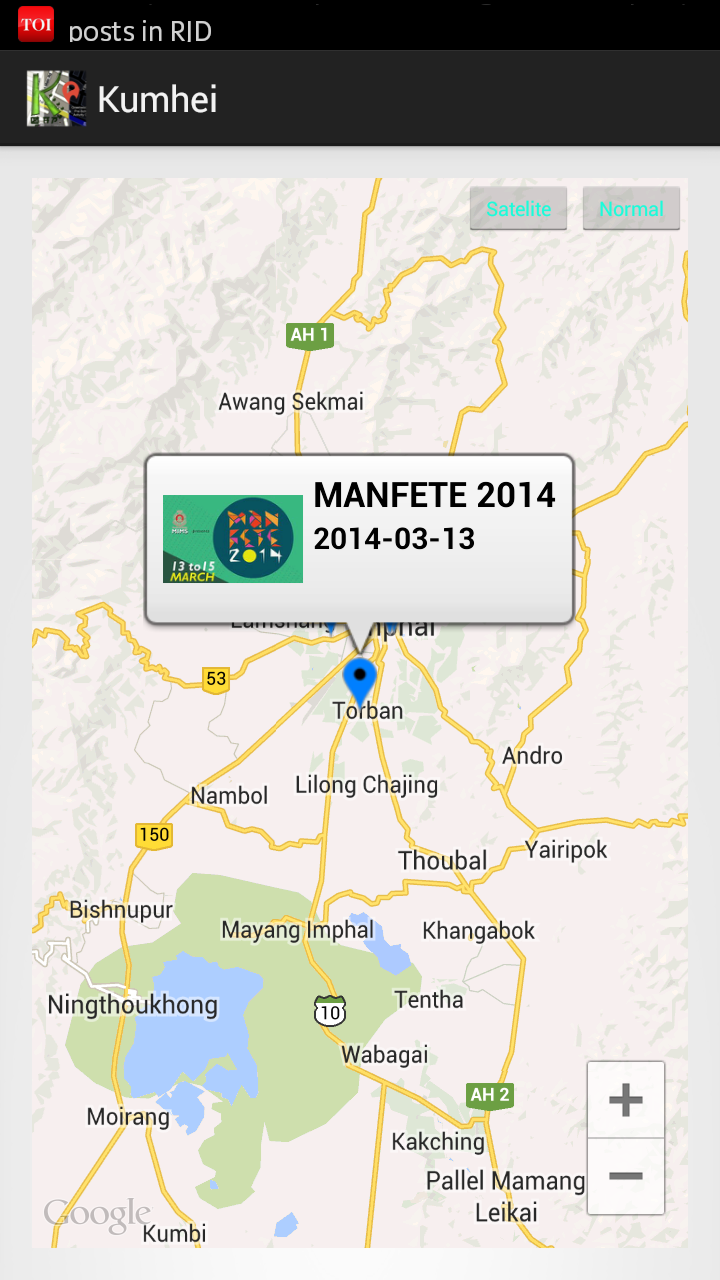Screen dimensions: 720x1280
Task: Switch map to Satelite view
Action: [518, 209]
